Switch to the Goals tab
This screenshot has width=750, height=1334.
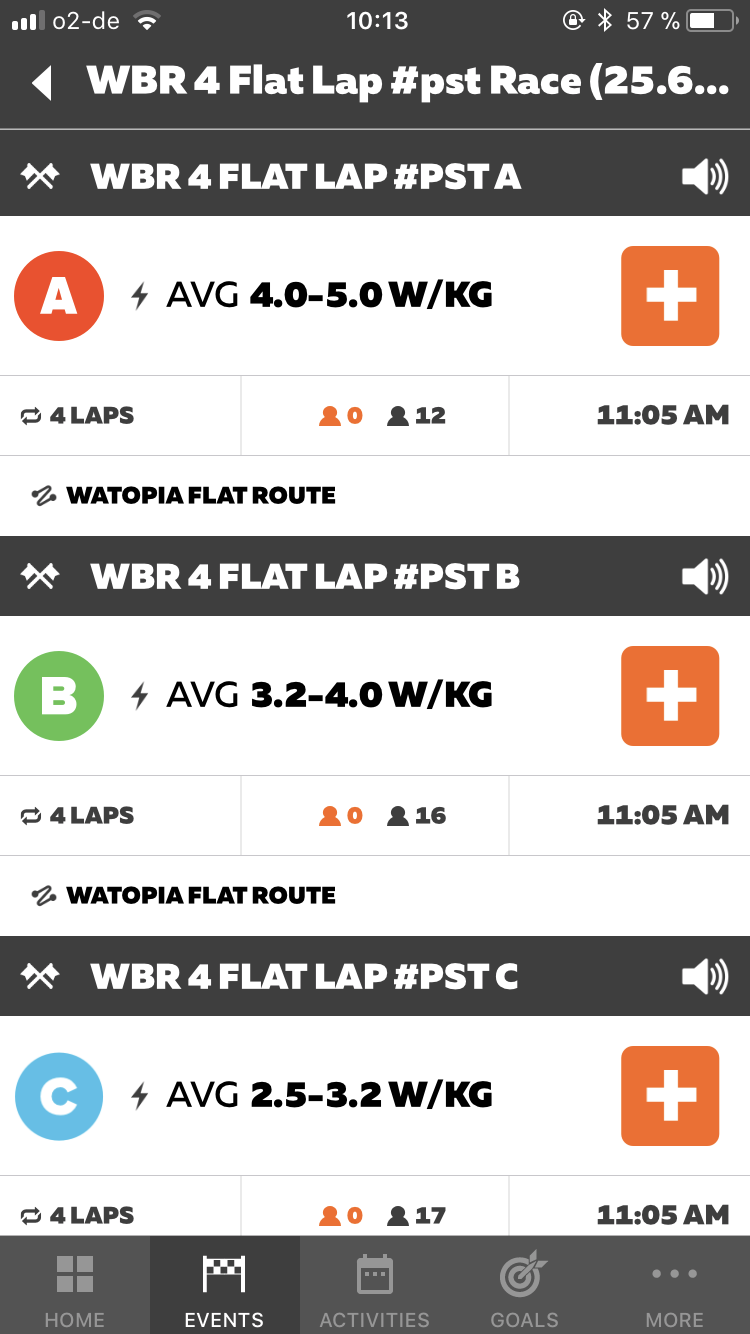pos(525,1285)
